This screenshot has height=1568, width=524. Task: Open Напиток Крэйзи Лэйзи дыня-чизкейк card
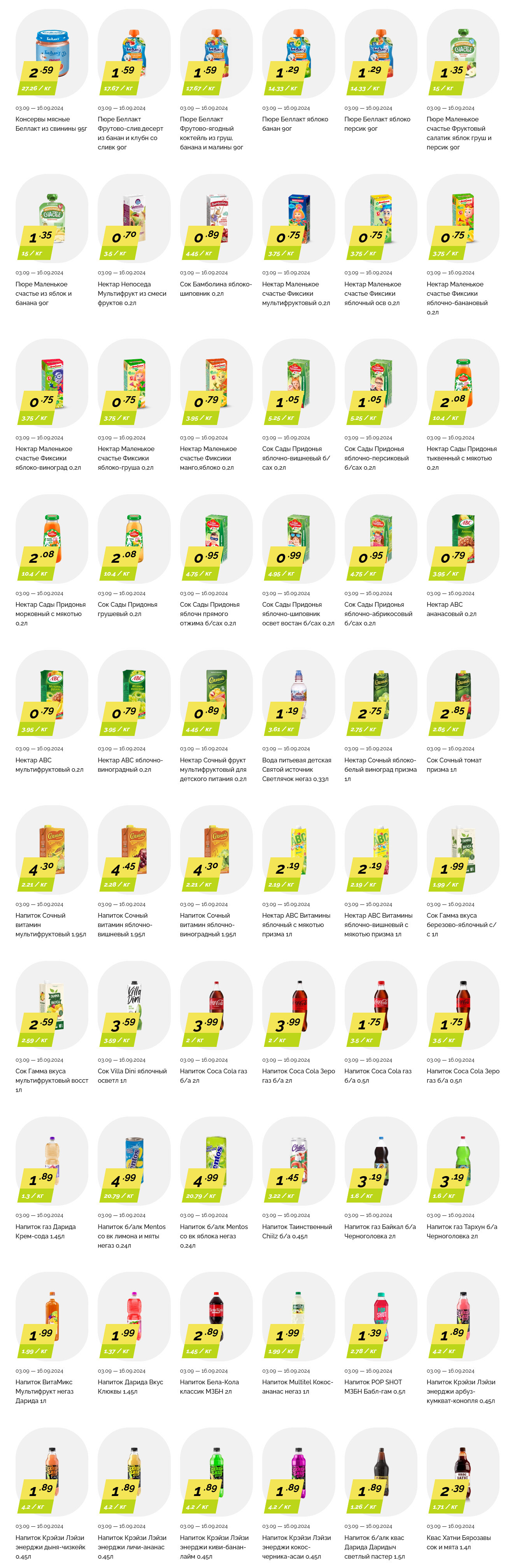point(51,1472)
